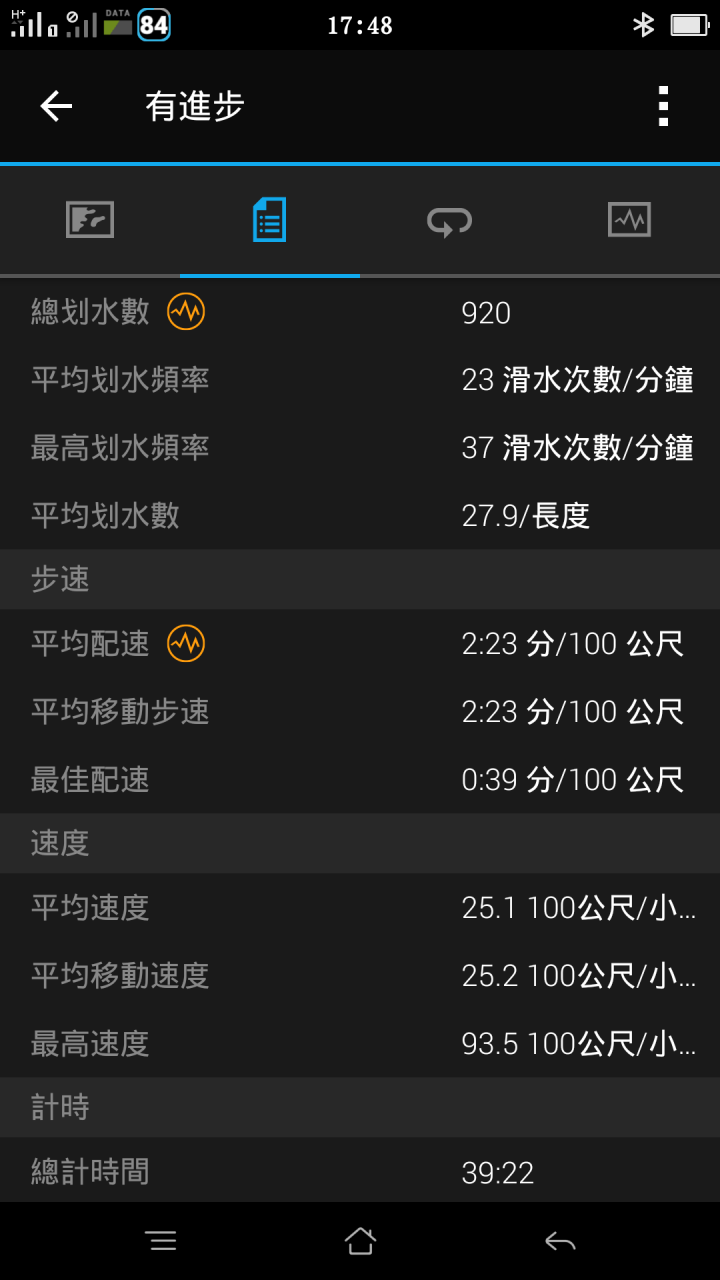Image resolution: width=720 pixels, height=1280 pixels.
Task: Open the charts tab
Action: [629, 220]
